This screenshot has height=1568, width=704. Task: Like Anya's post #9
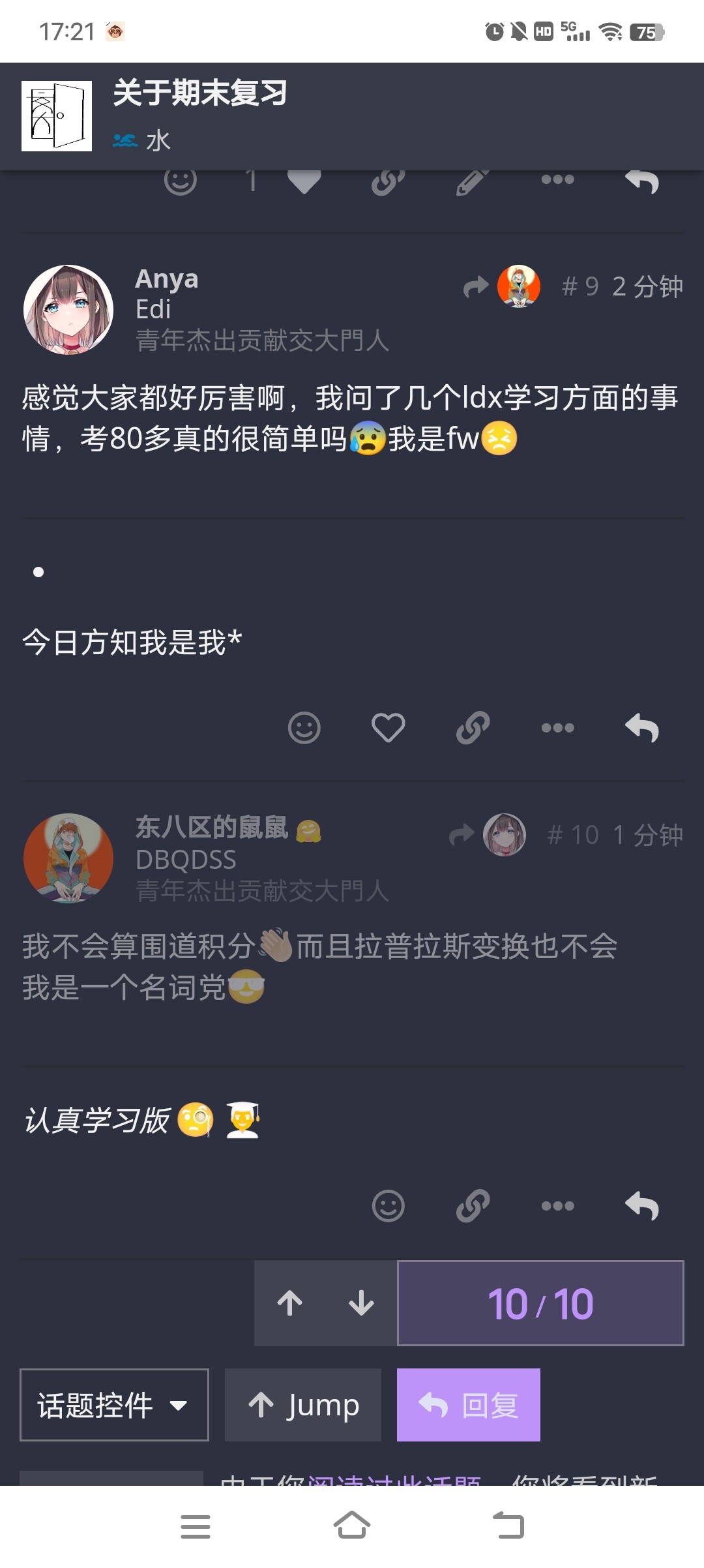coord(388,728)
